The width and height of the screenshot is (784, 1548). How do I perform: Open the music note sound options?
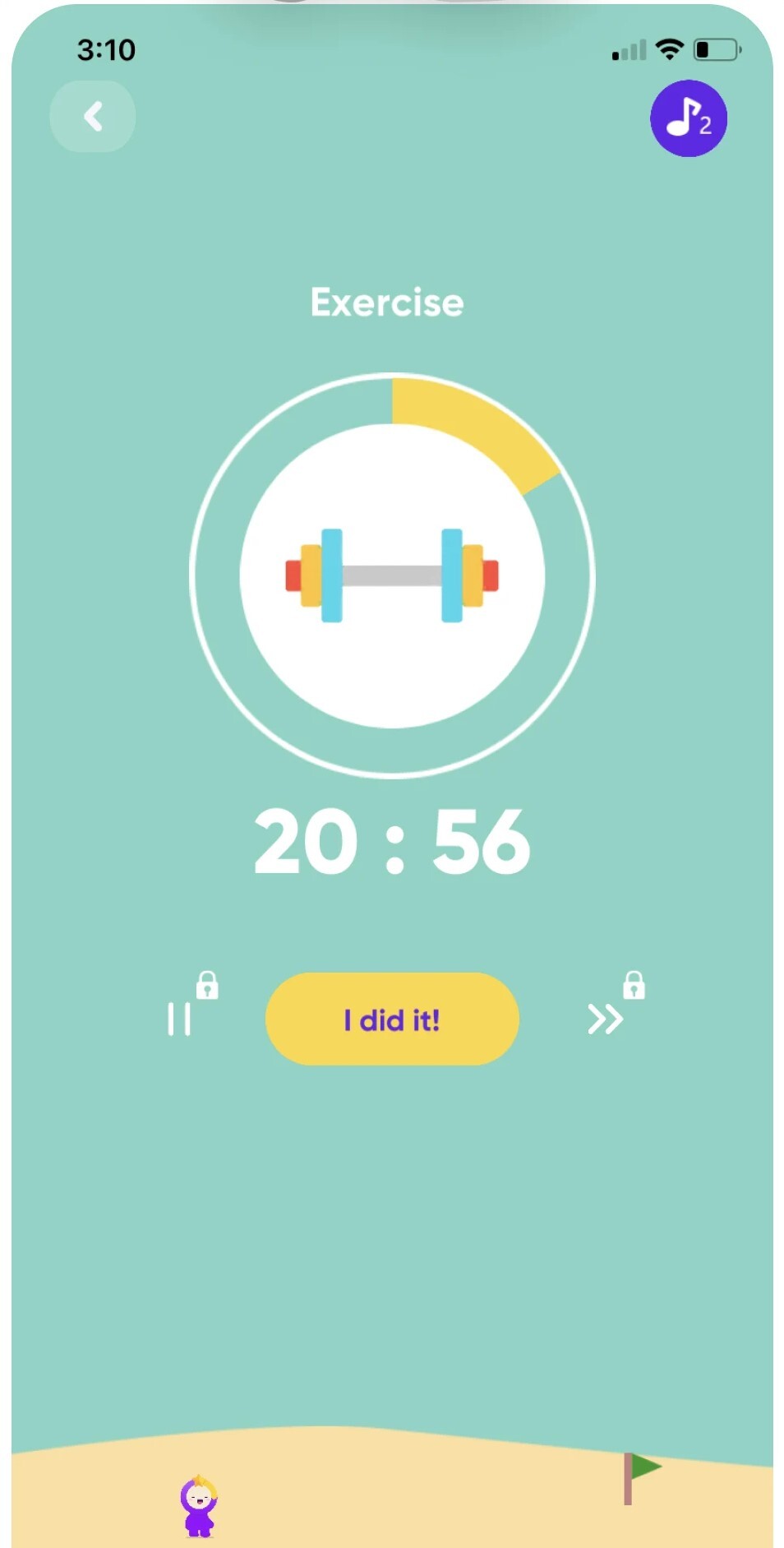688,118
